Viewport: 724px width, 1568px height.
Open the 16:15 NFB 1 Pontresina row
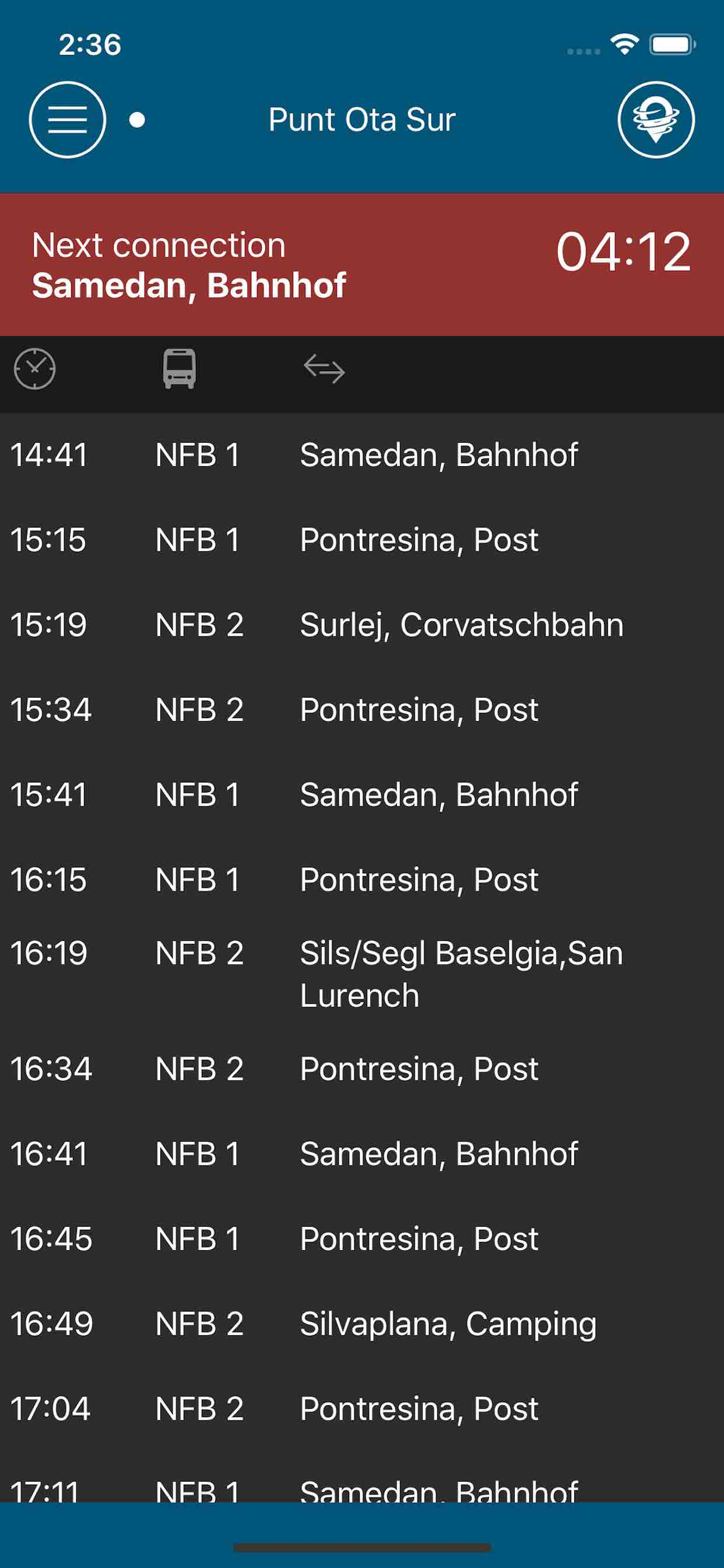click(x=362, y=880)
